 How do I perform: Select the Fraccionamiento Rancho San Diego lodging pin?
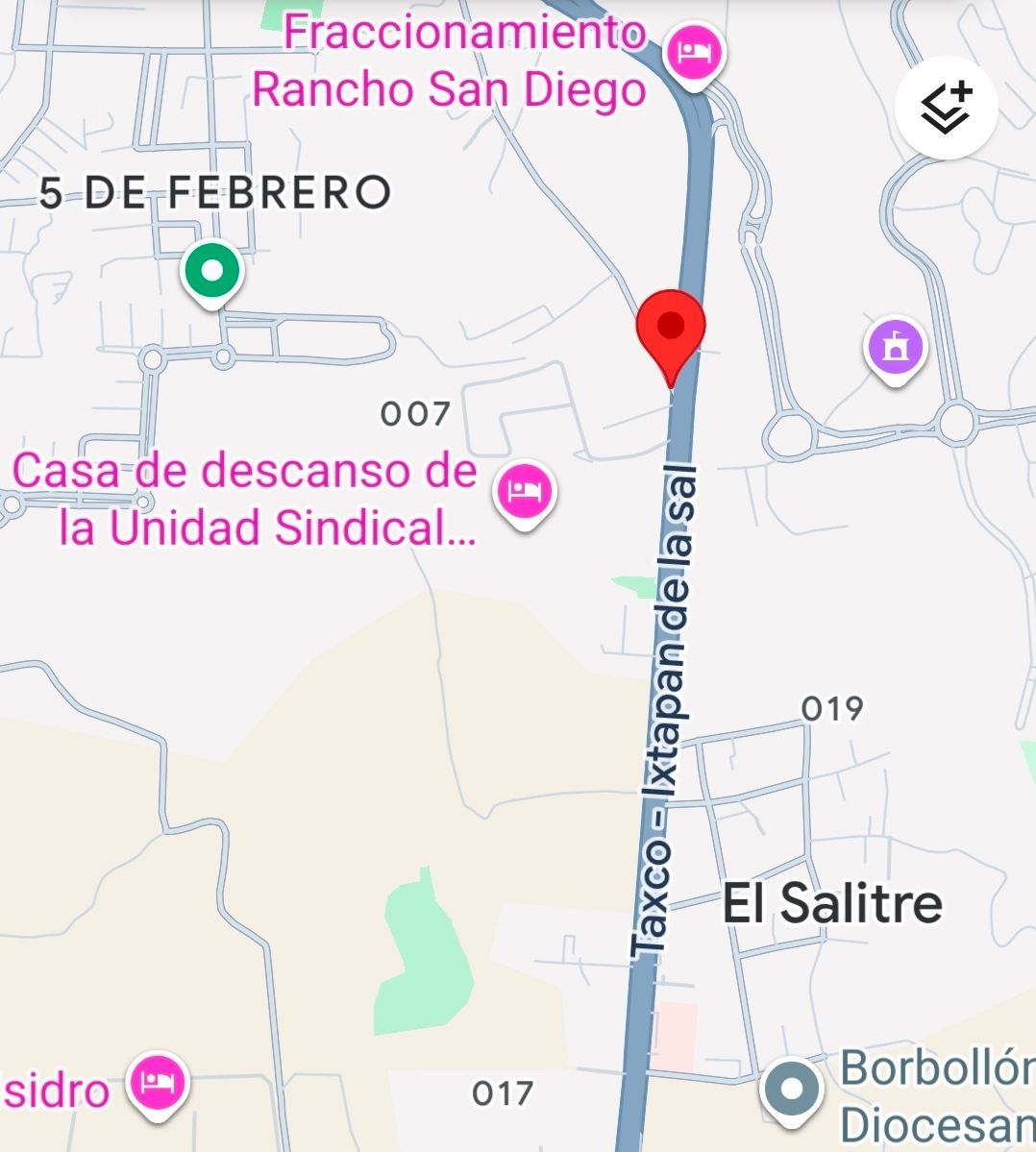coord(694,52)
